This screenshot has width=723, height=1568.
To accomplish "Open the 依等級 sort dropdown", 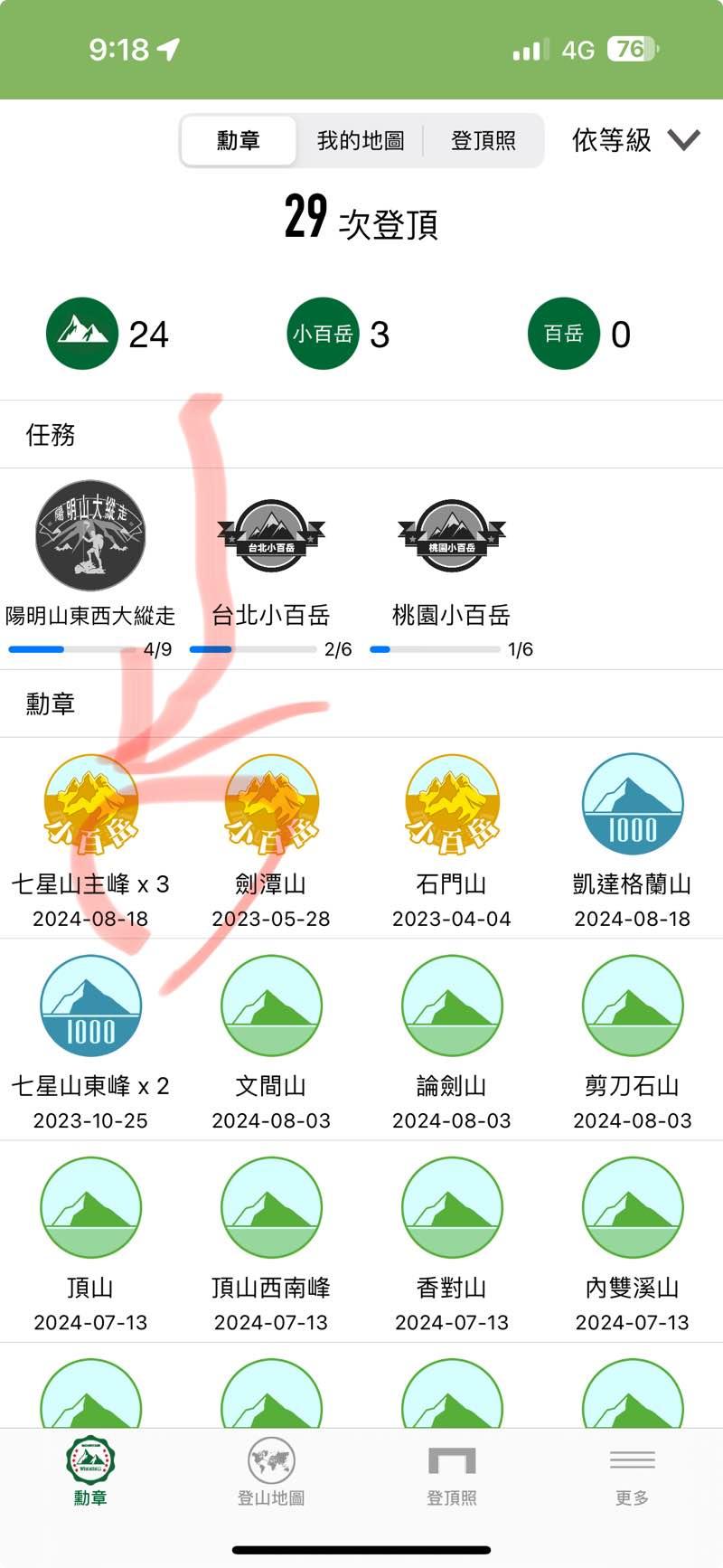I will tap(635, 140).
